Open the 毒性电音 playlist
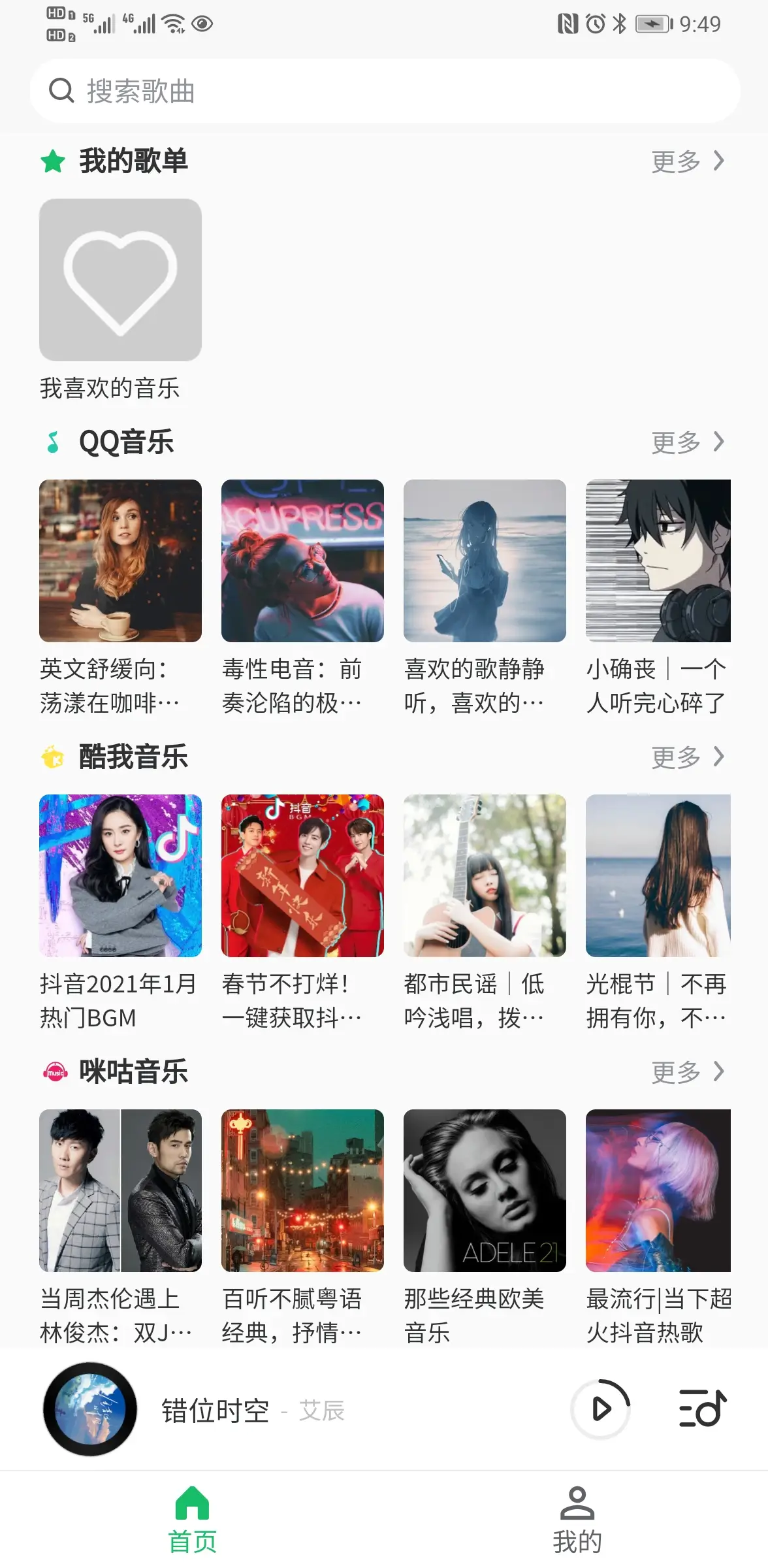 pyautogui.click(x=302, y=561)
